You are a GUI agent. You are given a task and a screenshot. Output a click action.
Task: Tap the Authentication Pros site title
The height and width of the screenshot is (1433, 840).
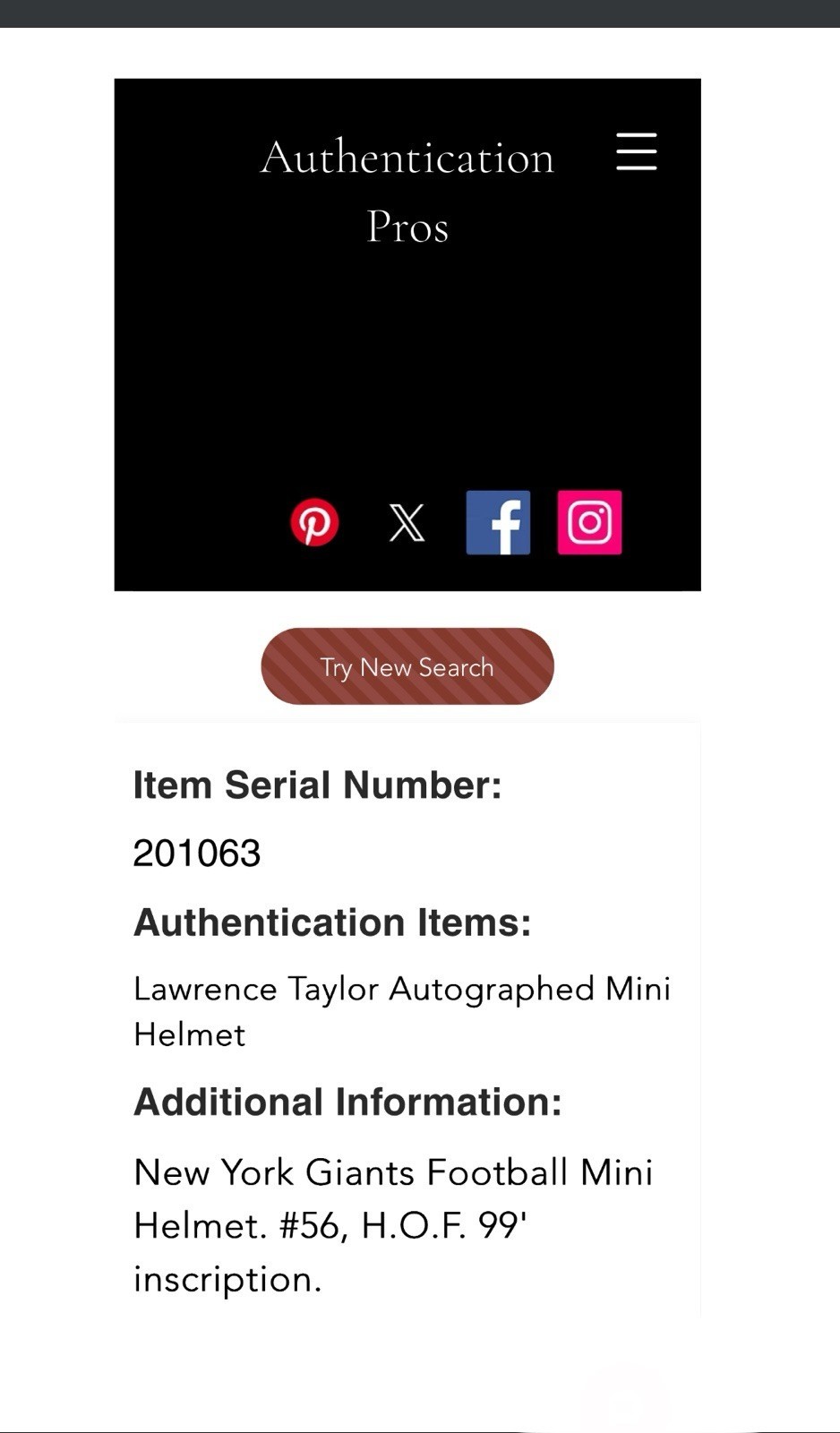407,191
